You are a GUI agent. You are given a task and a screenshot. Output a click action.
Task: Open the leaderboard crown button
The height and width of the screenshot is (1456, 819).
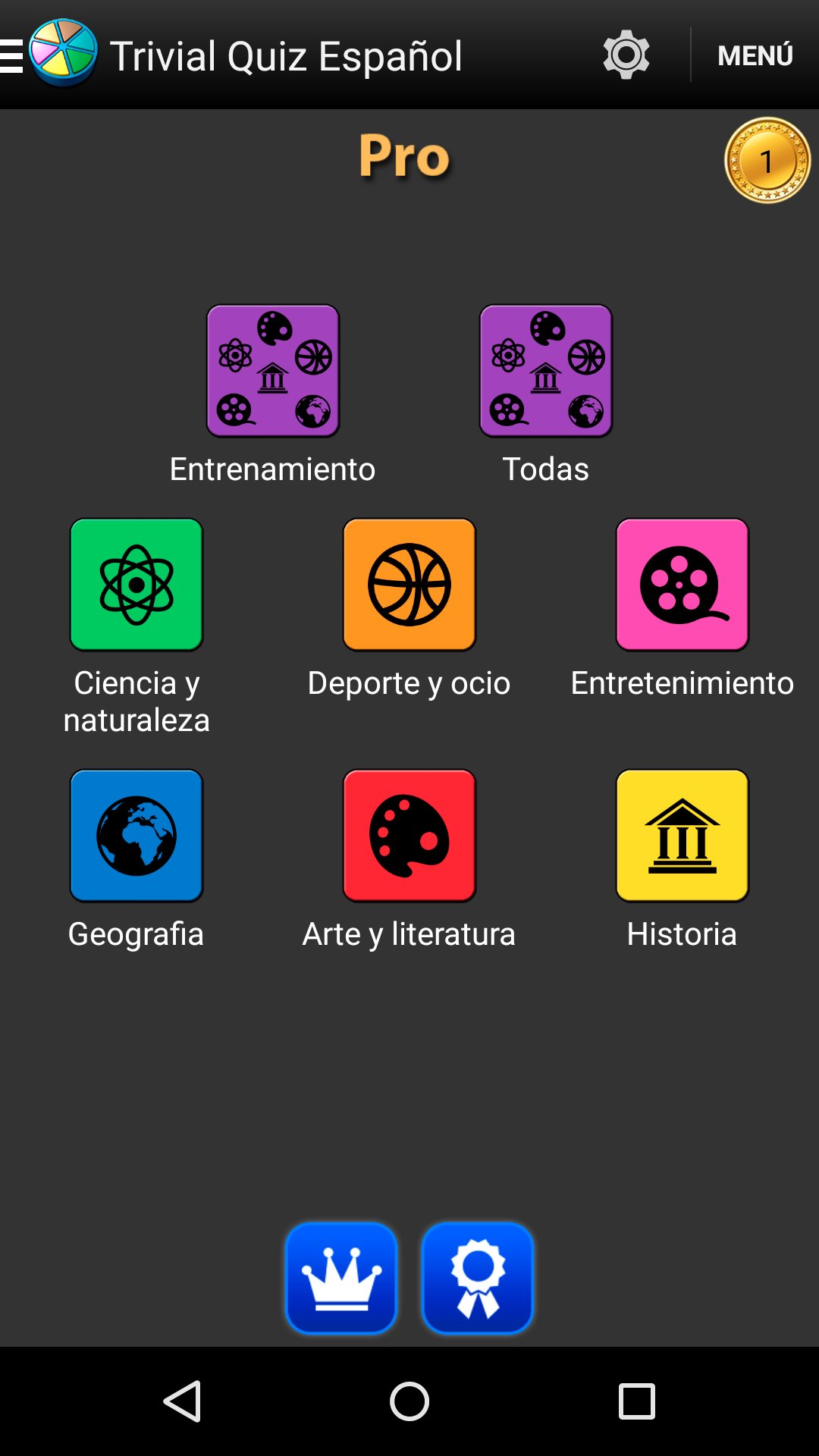coord(341,1279)
